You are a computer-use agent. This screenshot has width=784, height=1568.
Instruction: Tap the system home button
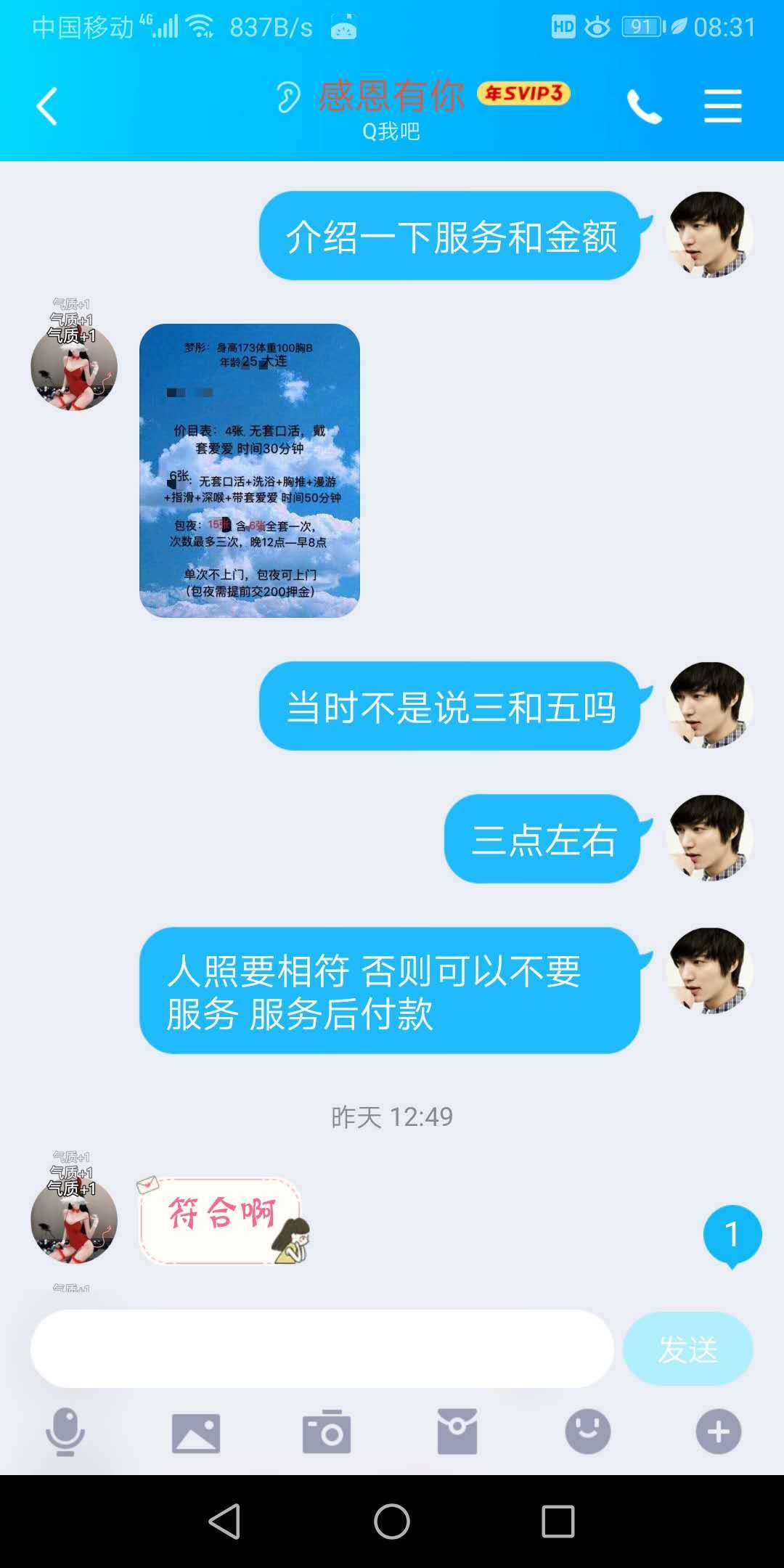(392, 1521)
